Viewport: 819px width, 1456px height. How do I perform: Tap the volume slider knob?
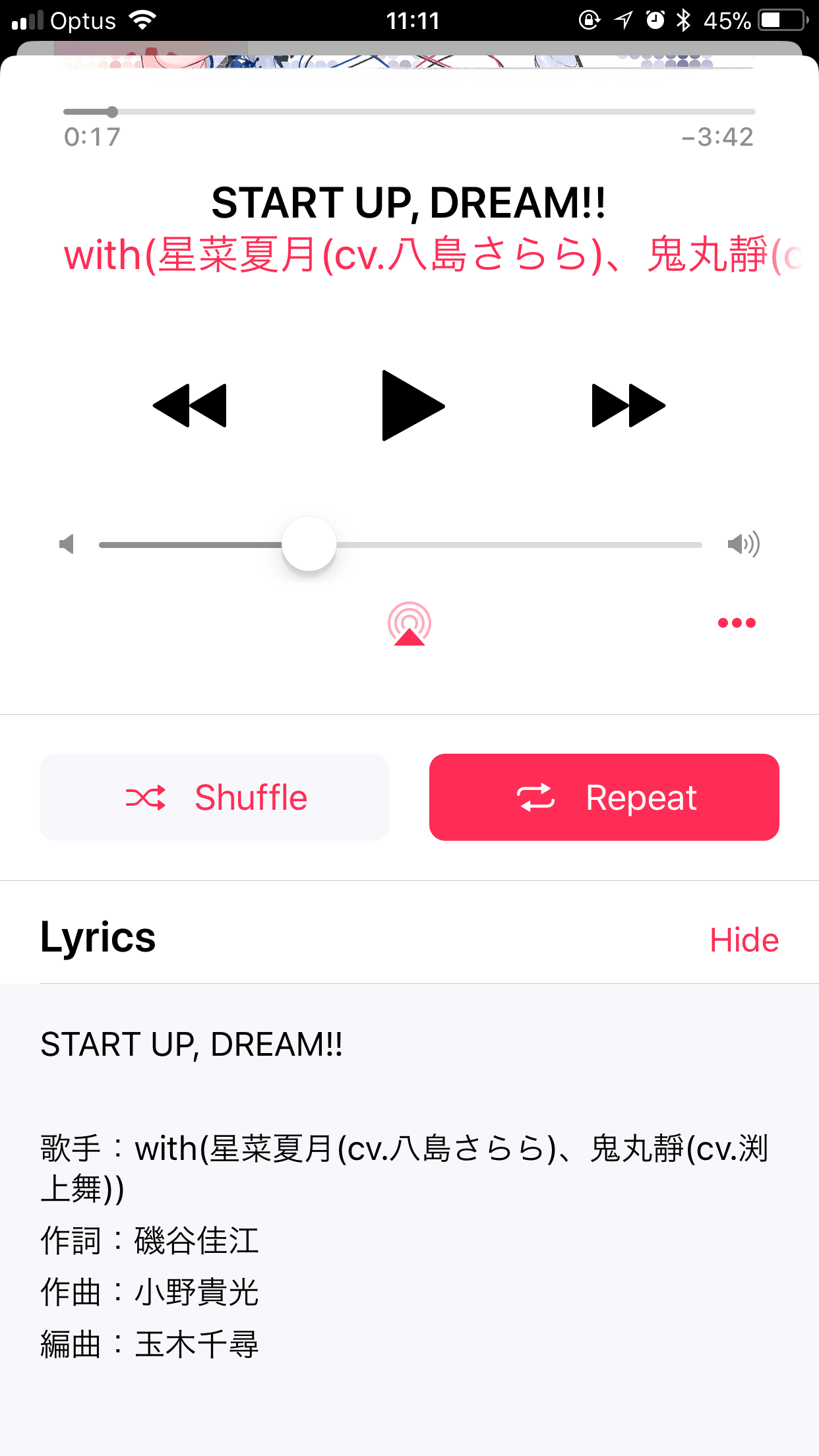pos(309,545)
